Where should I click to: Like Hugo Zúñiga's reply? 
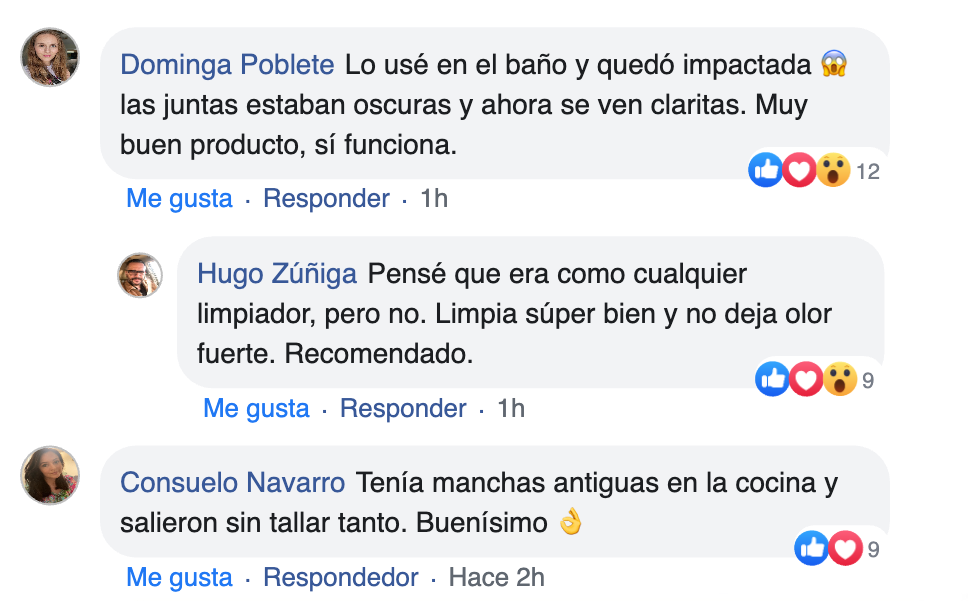(x=256, y=408)
